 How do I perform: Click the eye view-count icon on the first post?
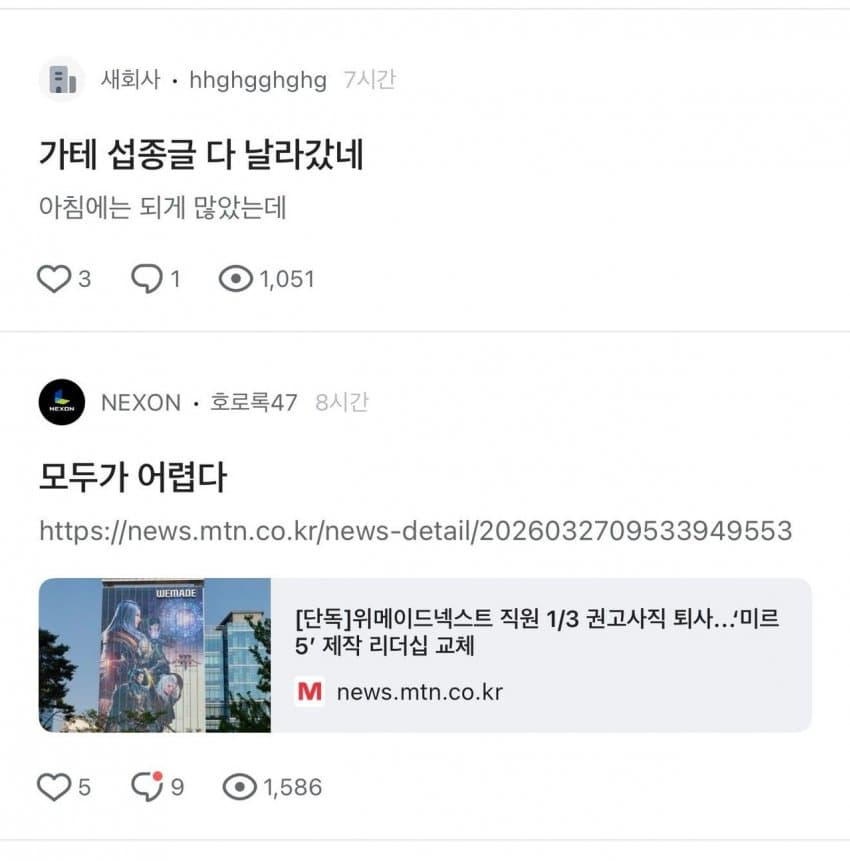(238, 279)
